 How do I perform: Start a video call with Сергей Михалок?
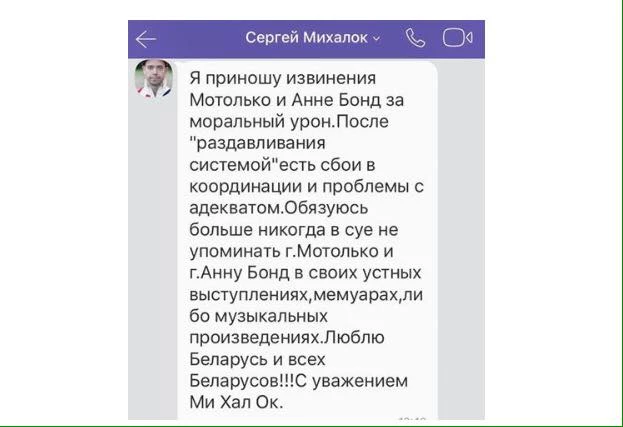pos(457,39)
